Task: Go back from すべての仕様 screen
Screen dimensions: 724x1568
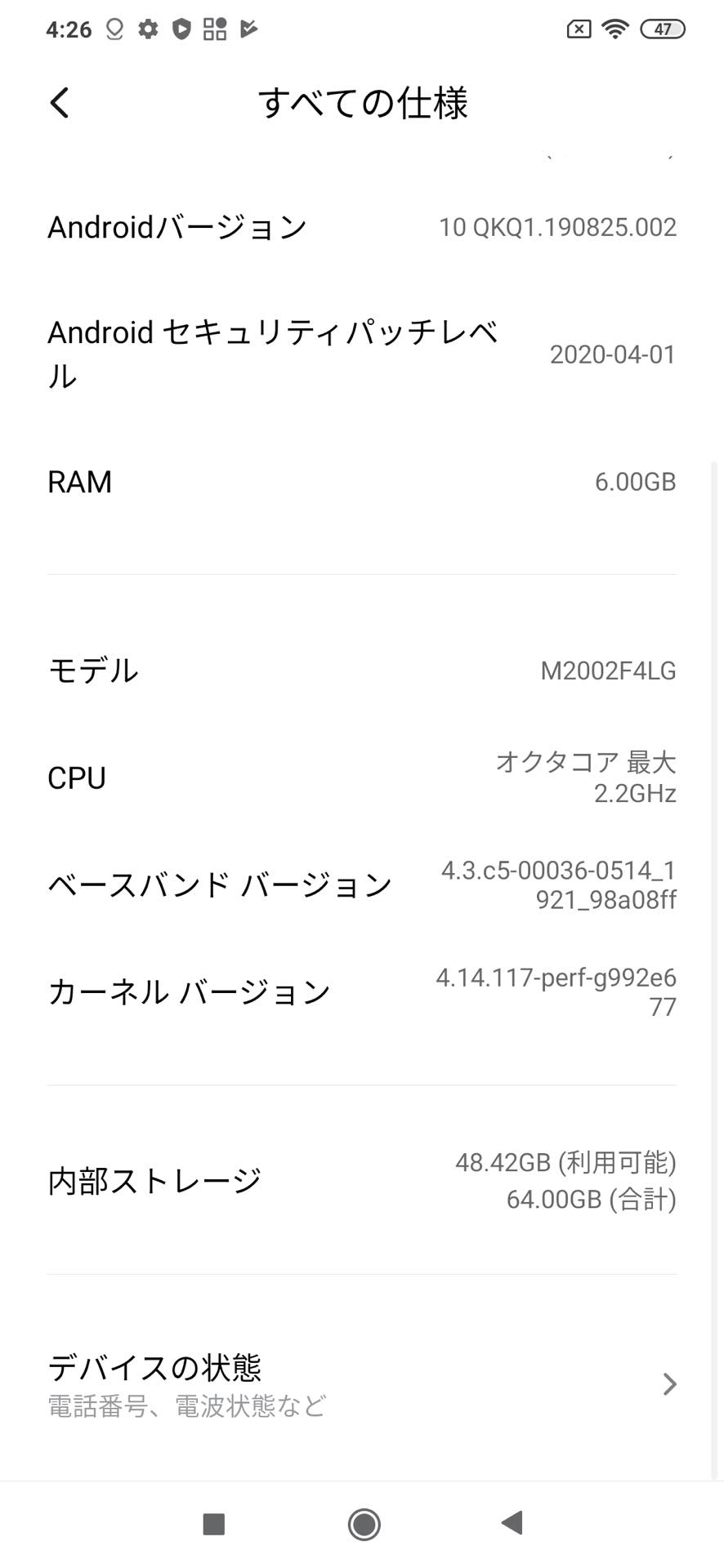Action: point(60,103)
